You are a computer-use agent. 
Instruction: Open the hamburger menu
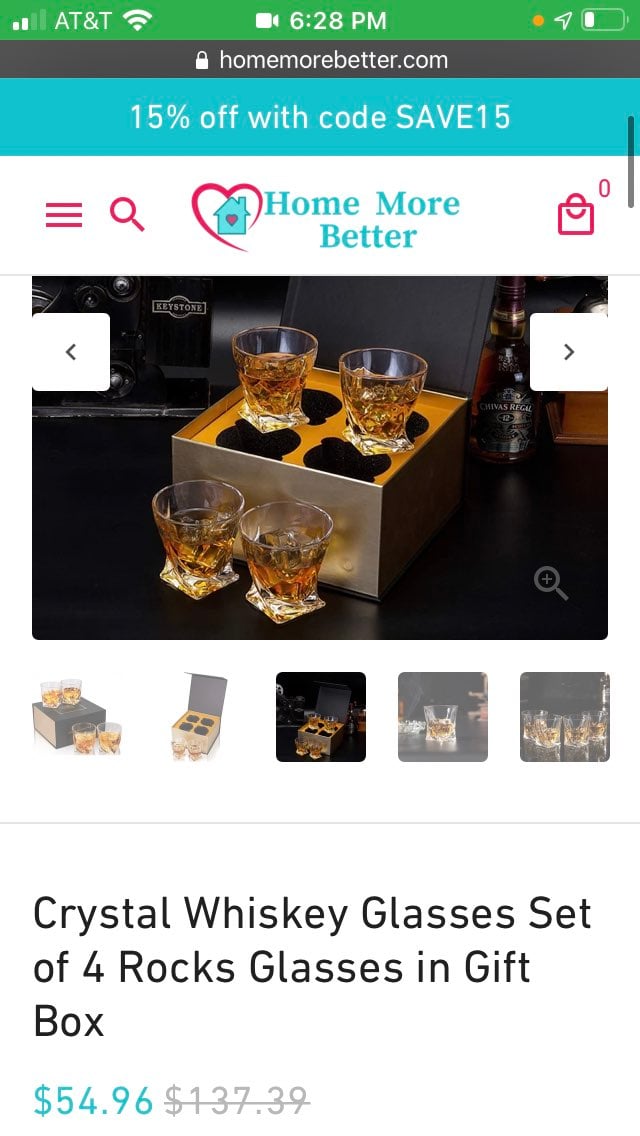coord(64,215)
